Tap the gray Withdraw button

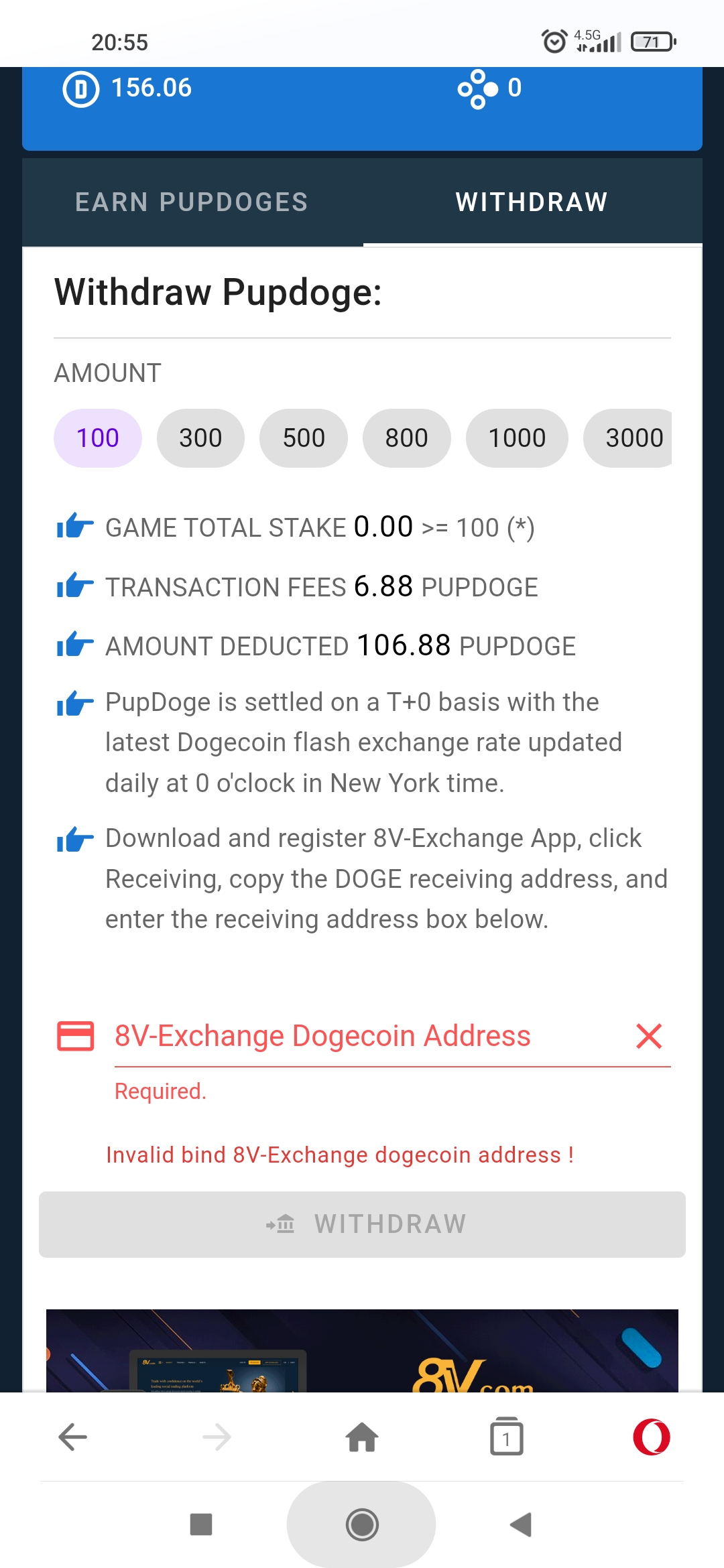(362, 1224)
